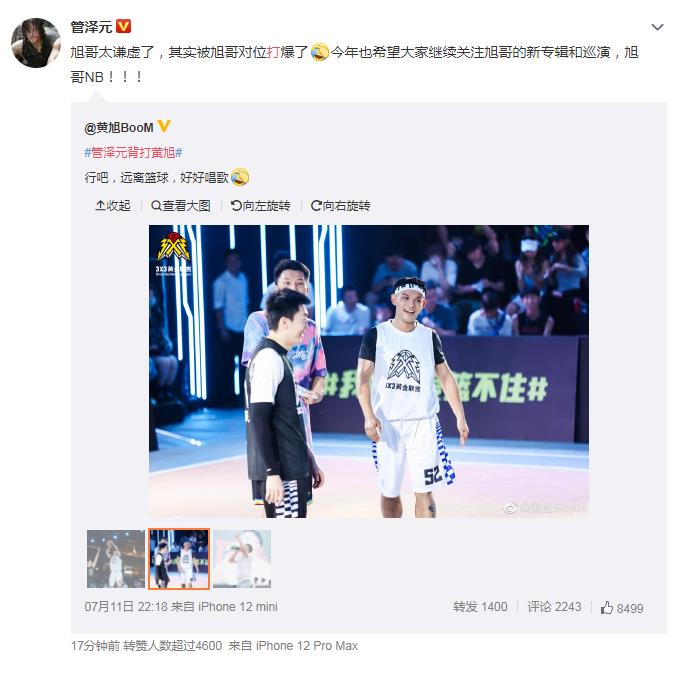Select the second highlighted photo thumbnail
This screenshot has height=673, width=680.
tap(179, 558)
